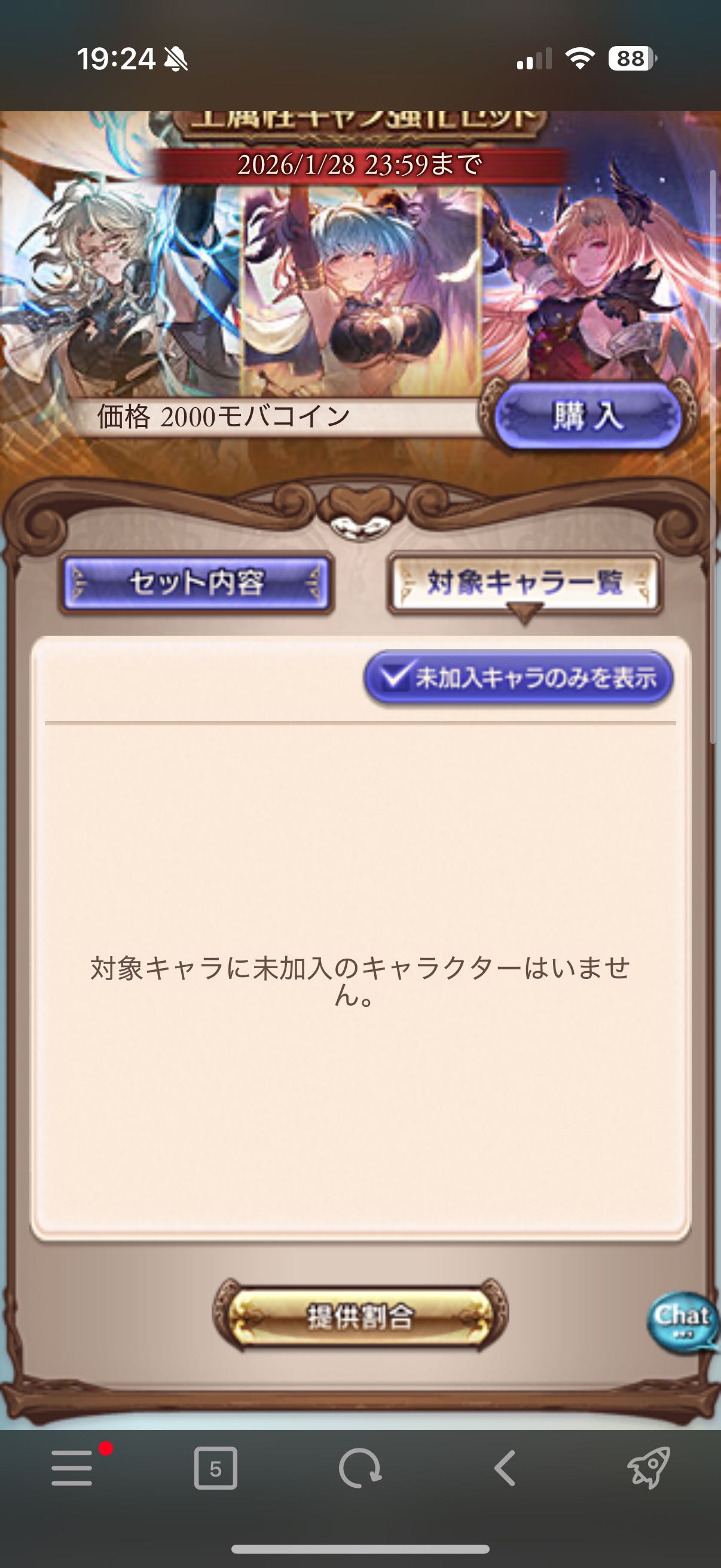Open the 提供割合 rates button
Screen dimensions: 721x1568
[x=360, y=1317]
